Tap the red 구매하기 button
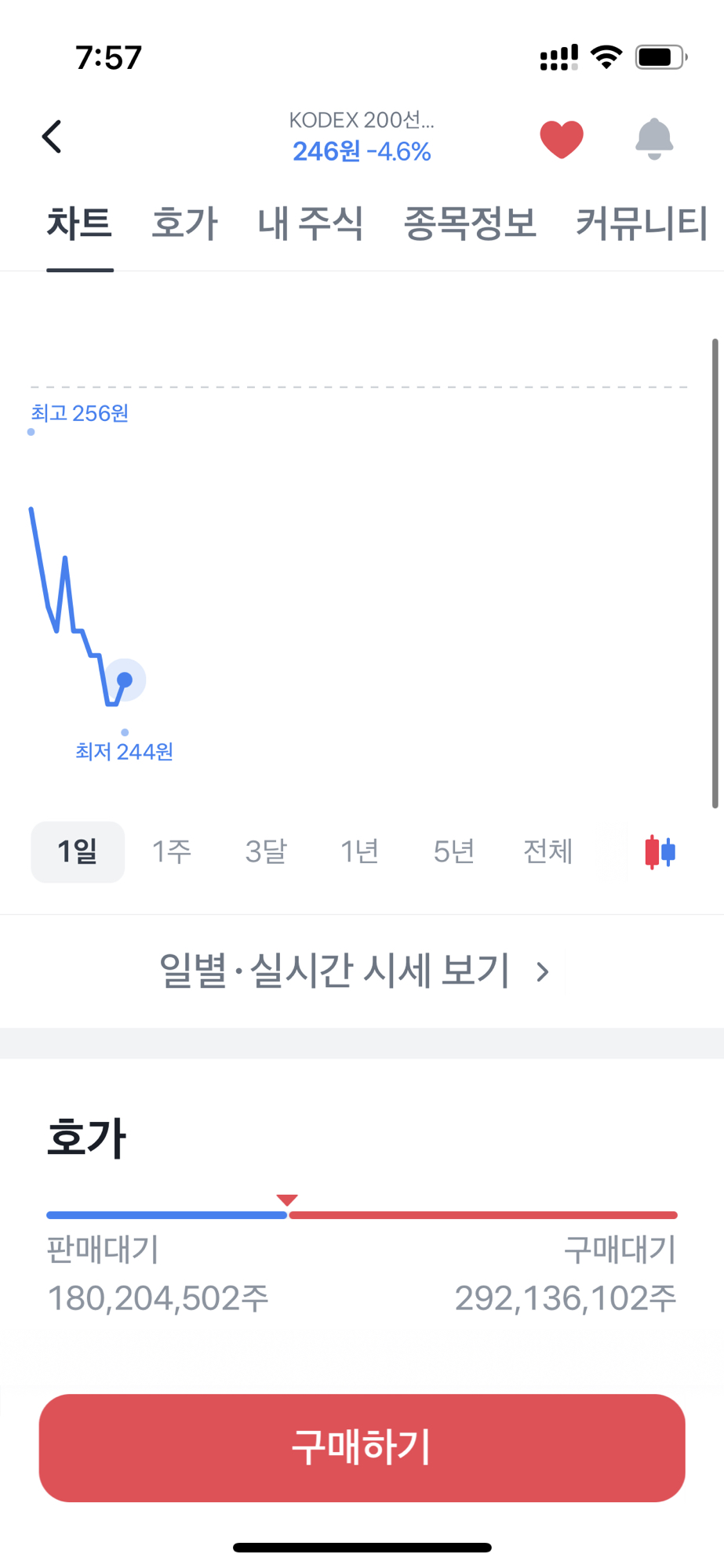724x1568 pixels. pyautogui.click(x=362, y=1447)
